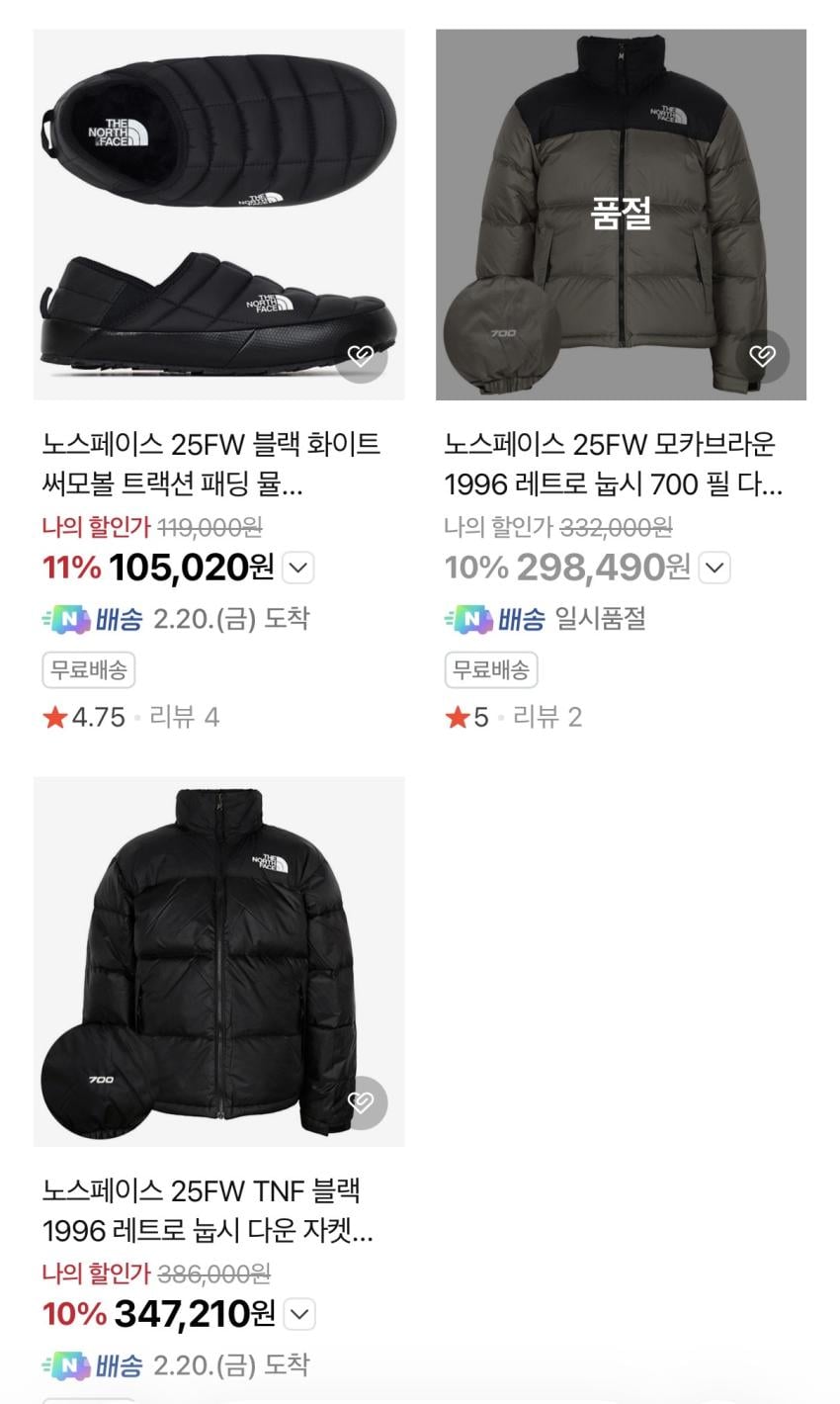Wishlist the Thermoball padded mule with heart icon
Image resolution: width=840 pixels, height=1404 pixels.
pyautogui.click(x=361, y=356)
